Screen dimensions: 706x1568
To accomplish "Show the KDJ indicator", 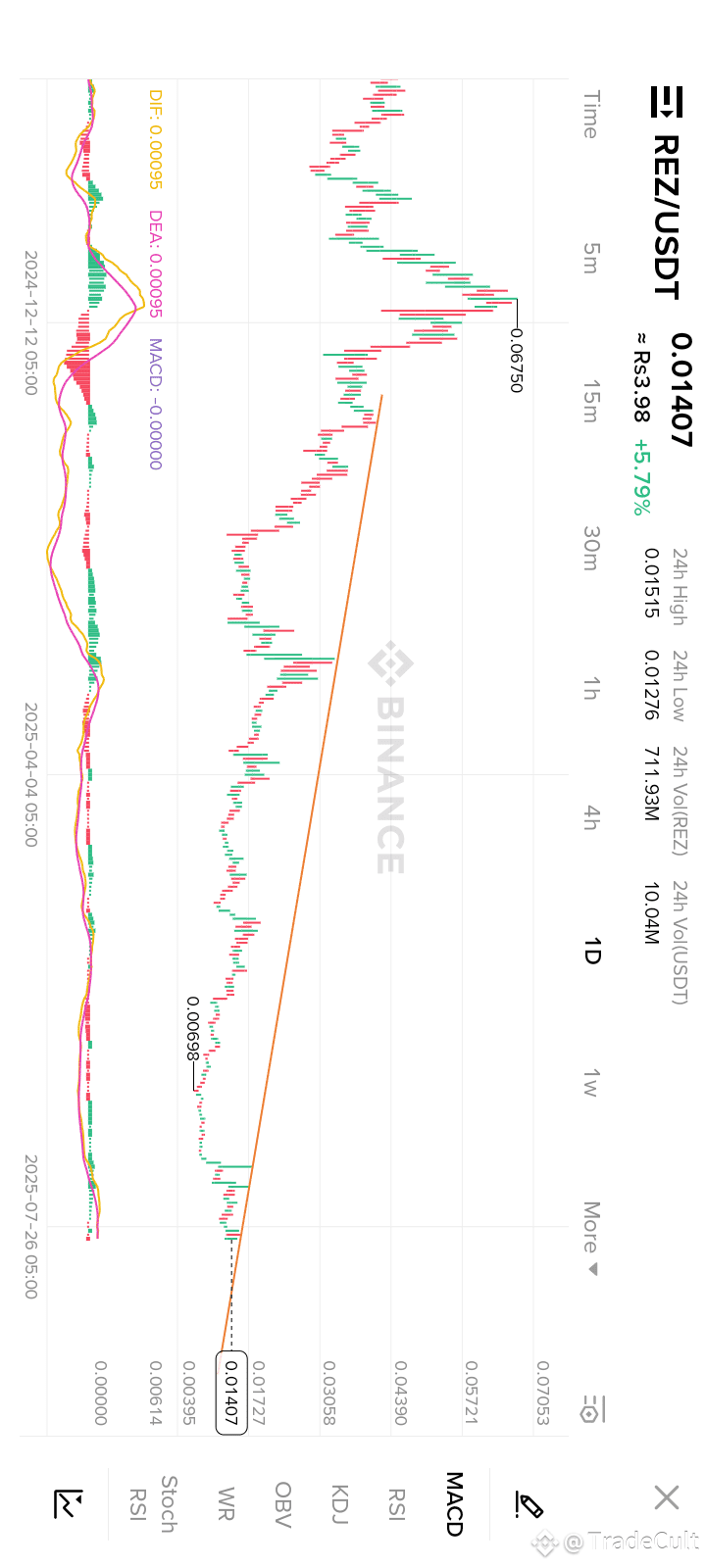I will click(339, 1503).
